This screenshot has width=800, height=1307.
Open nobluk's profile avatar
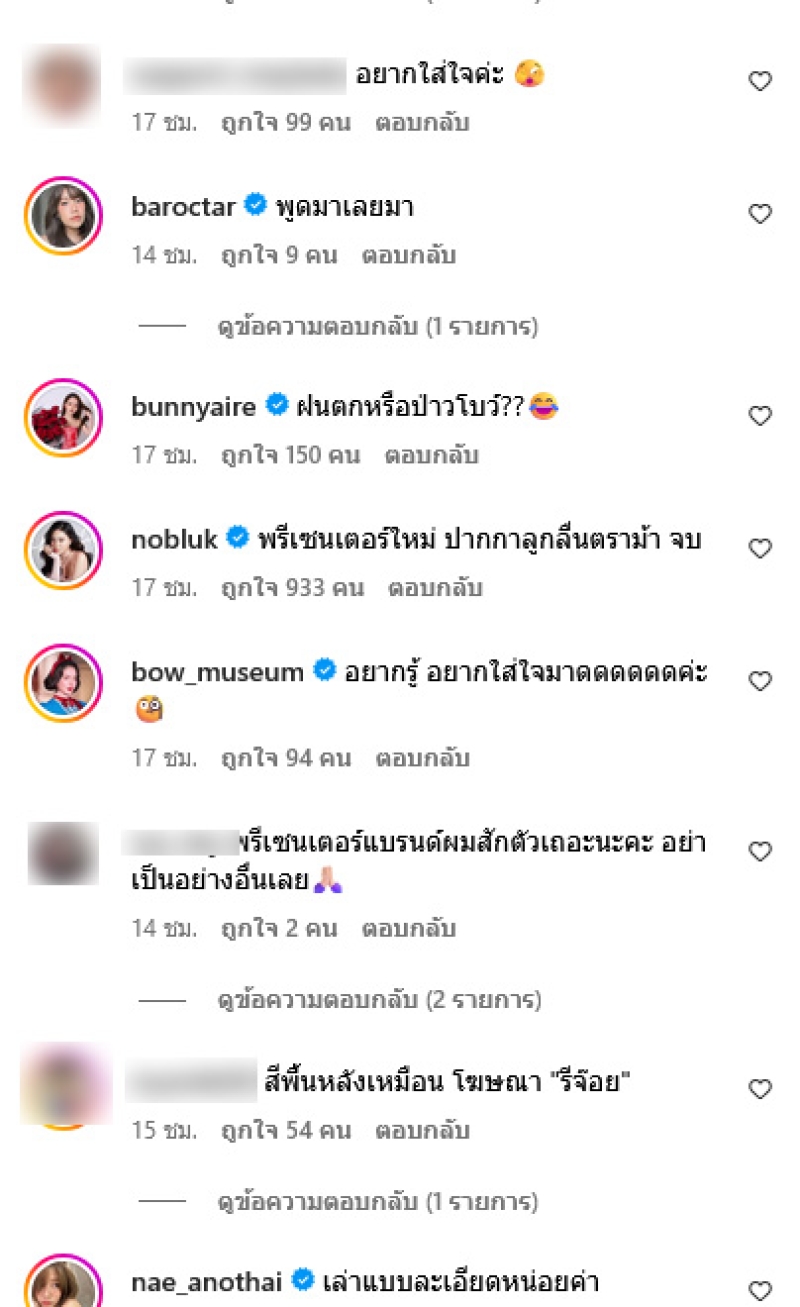(x=64, y=549)
